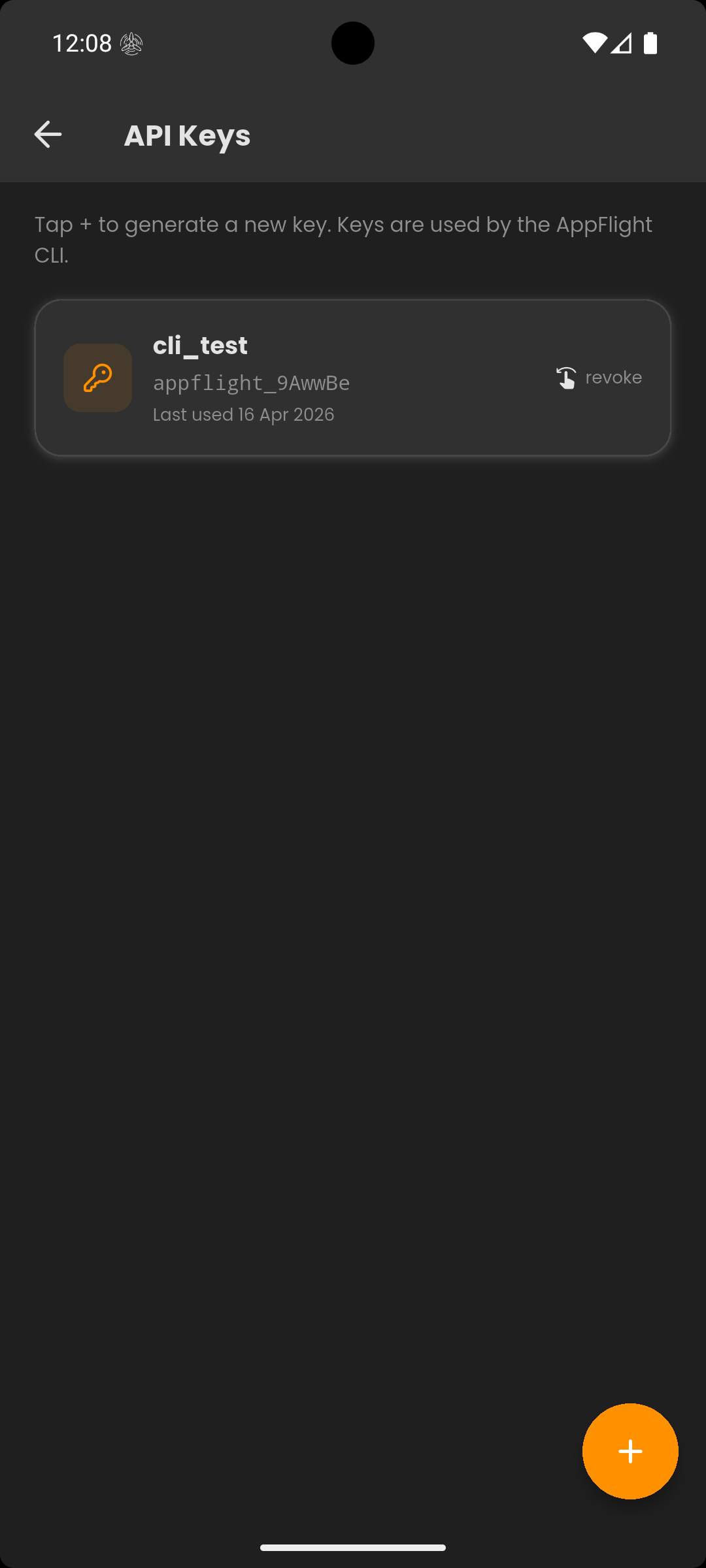The width and height of the screenshot is (706, 1568).
Task: Tap the Wi-Fi icon in the status bar
Action: click(595, 43)
